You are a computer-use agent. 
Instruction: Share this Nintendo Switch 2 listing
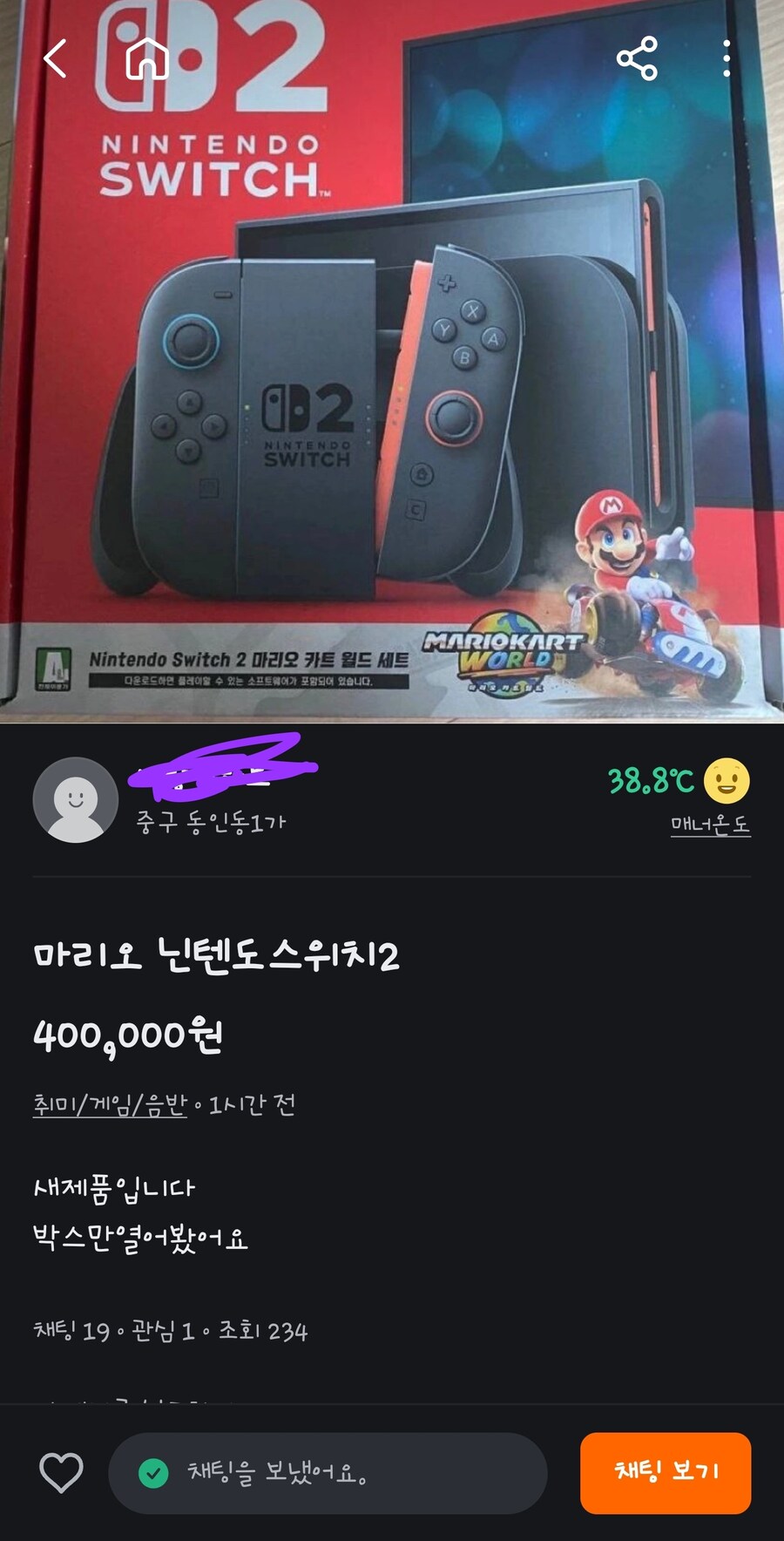[637, 58]
